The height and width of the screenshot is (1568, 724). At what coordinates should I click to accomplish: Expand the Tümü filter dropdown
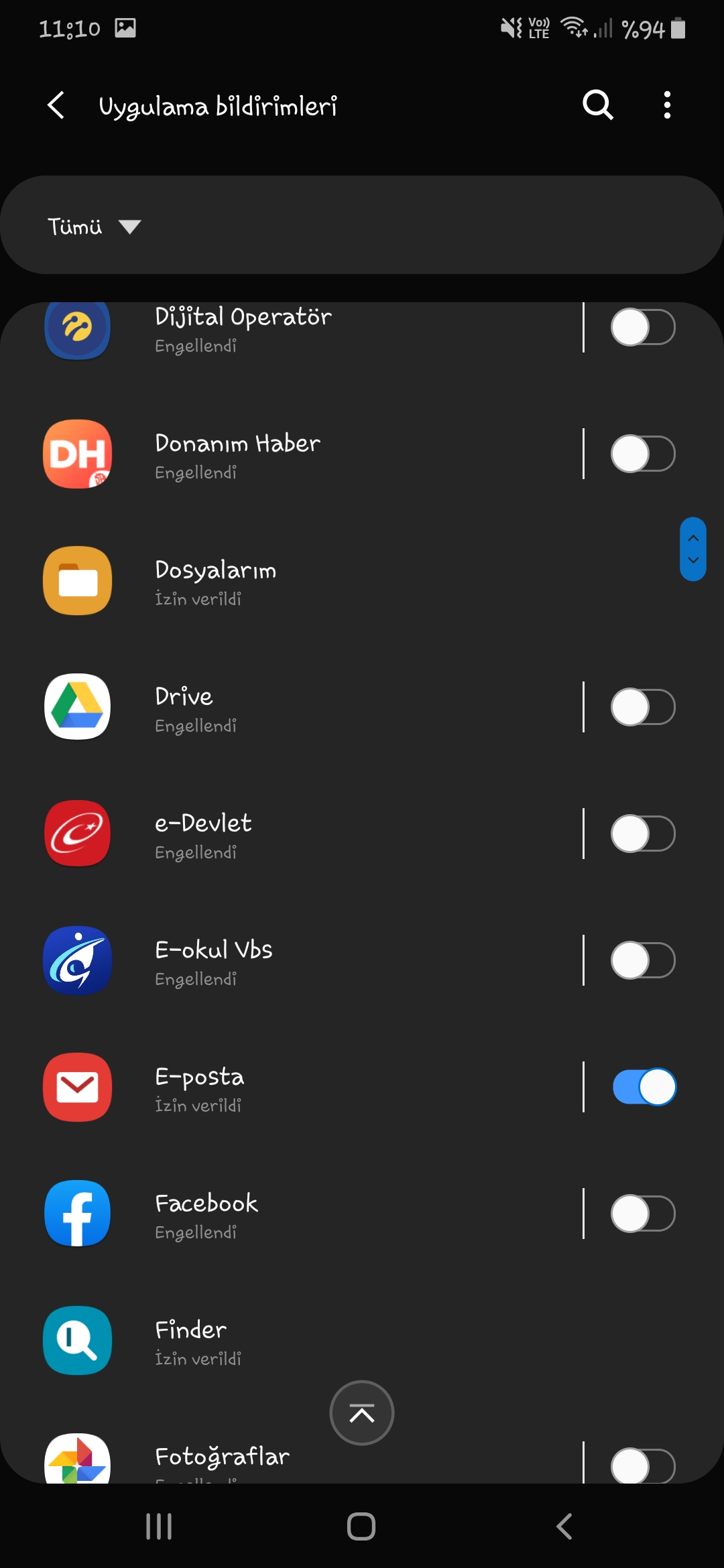pos(94,226)
